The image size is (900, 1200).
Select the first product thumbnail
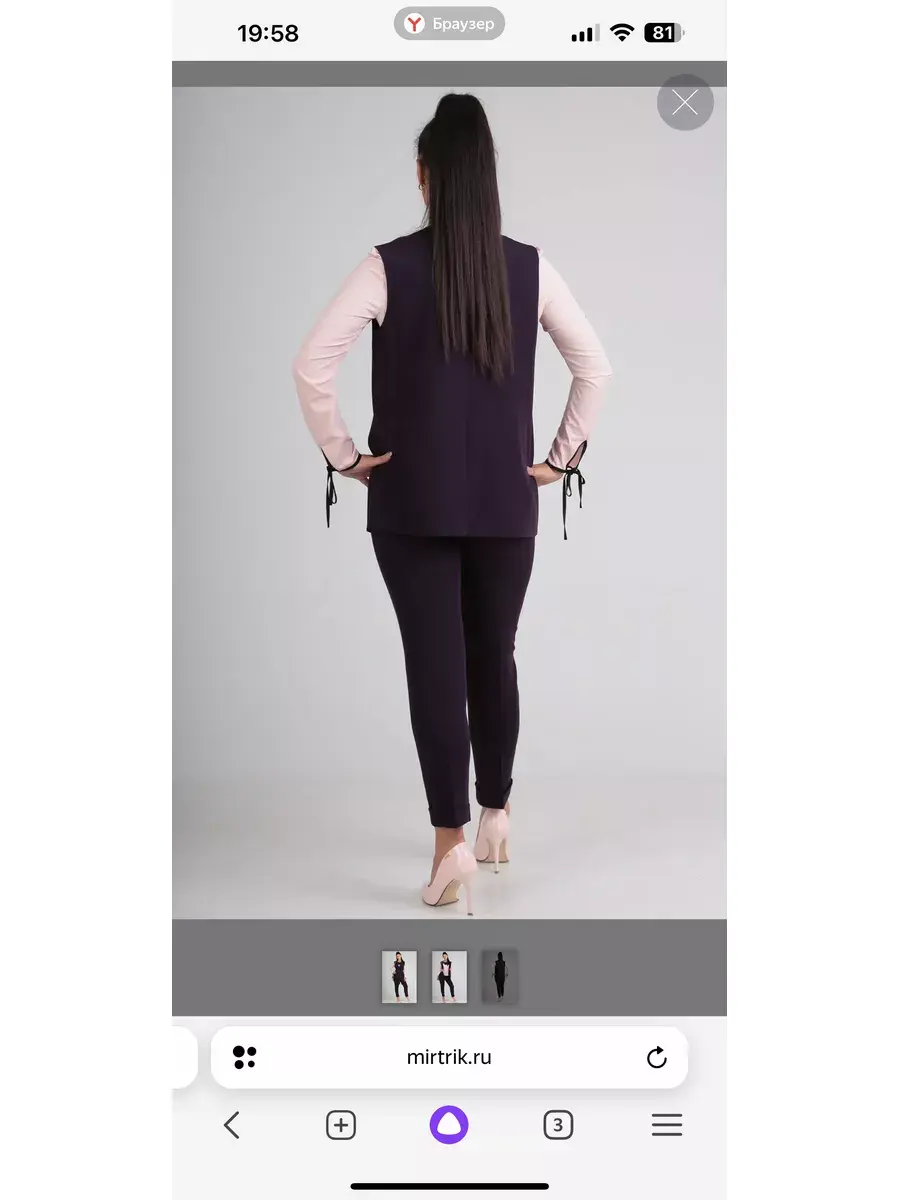tap(399, 977)
